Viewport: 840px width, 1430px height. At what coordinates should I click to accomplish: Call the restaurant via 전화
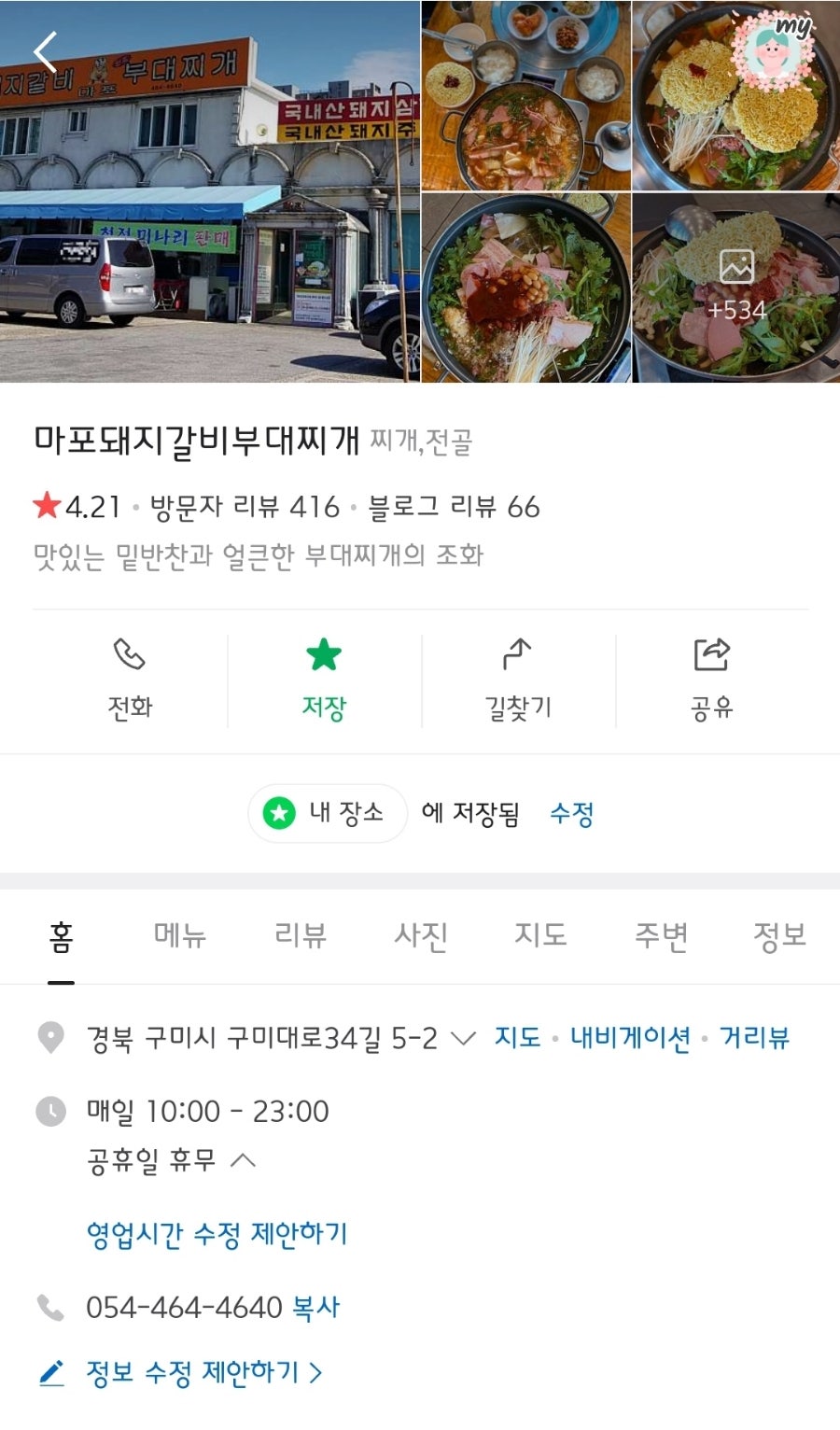[x=130, y=680]
